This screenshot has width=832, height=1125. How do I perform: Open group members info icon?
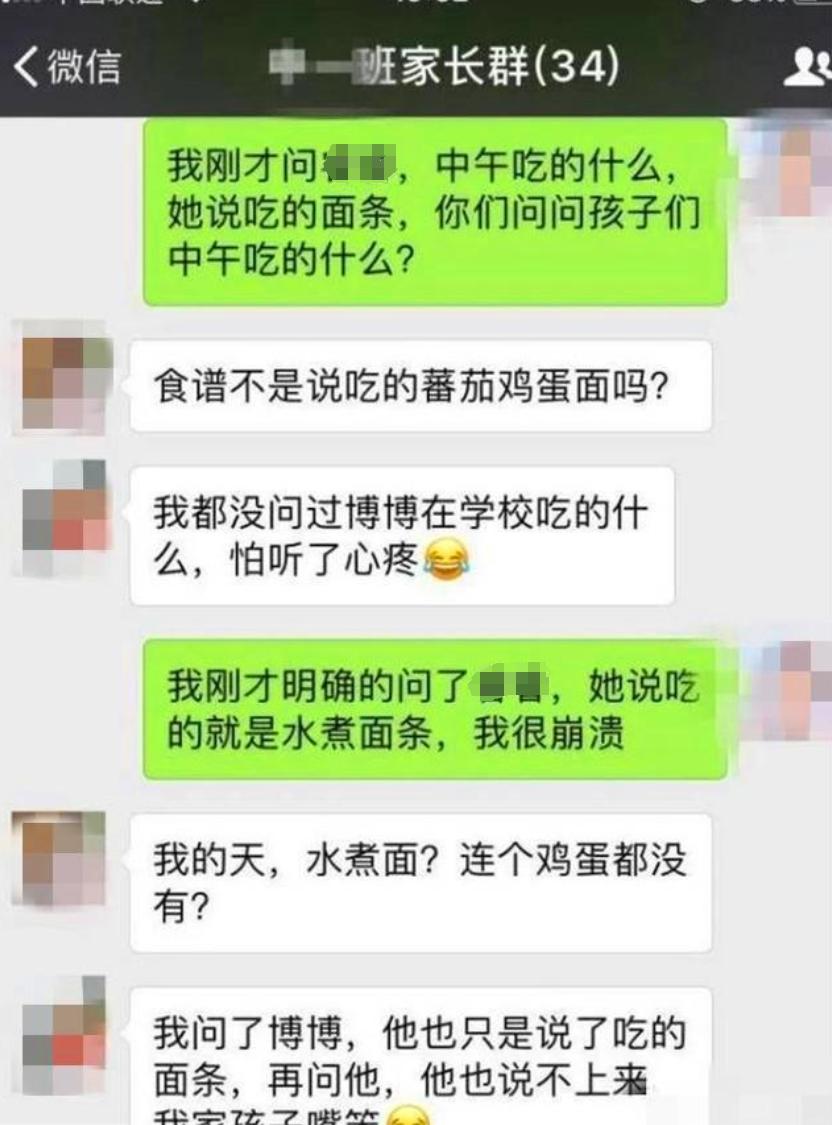tap(808, 67)
